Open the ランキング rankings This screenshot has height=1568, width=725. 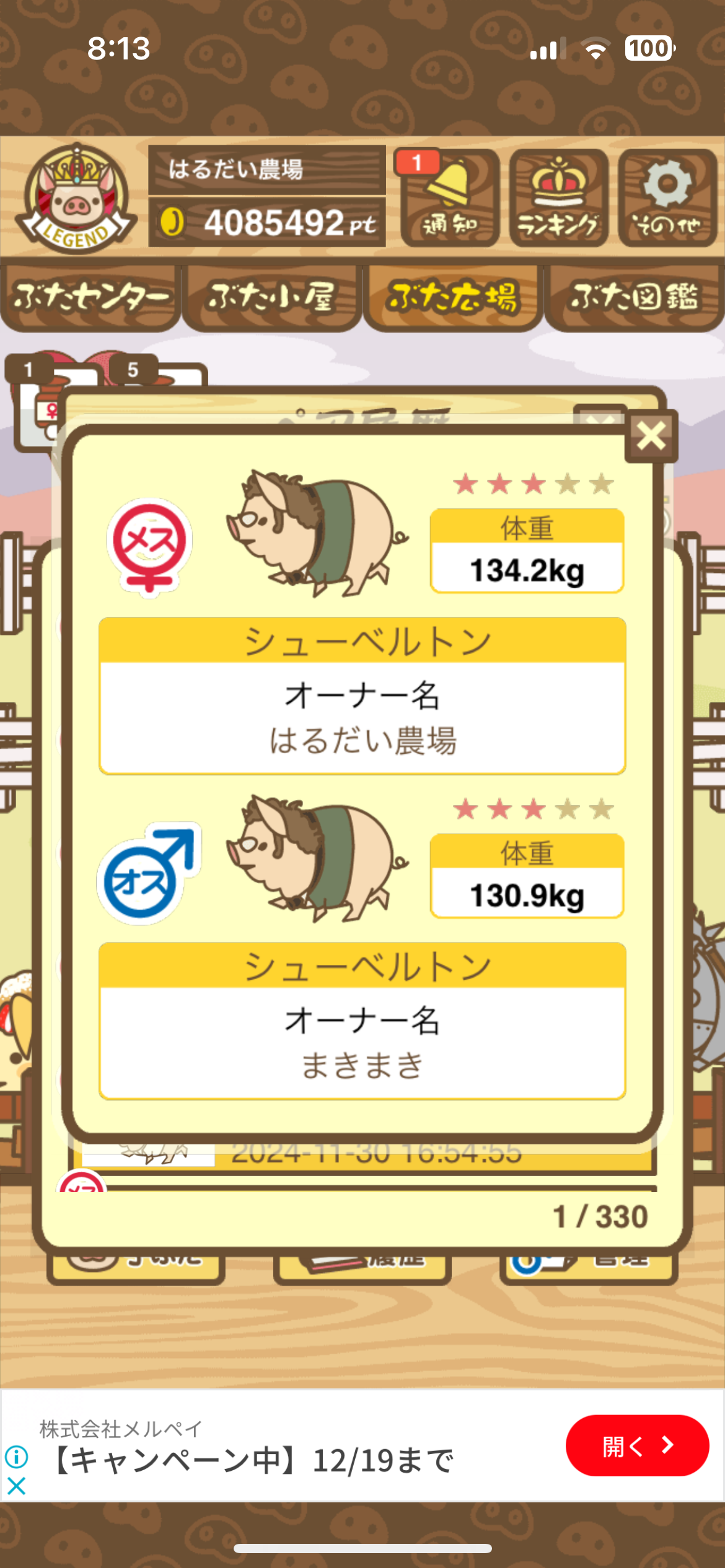coord(558,198)
